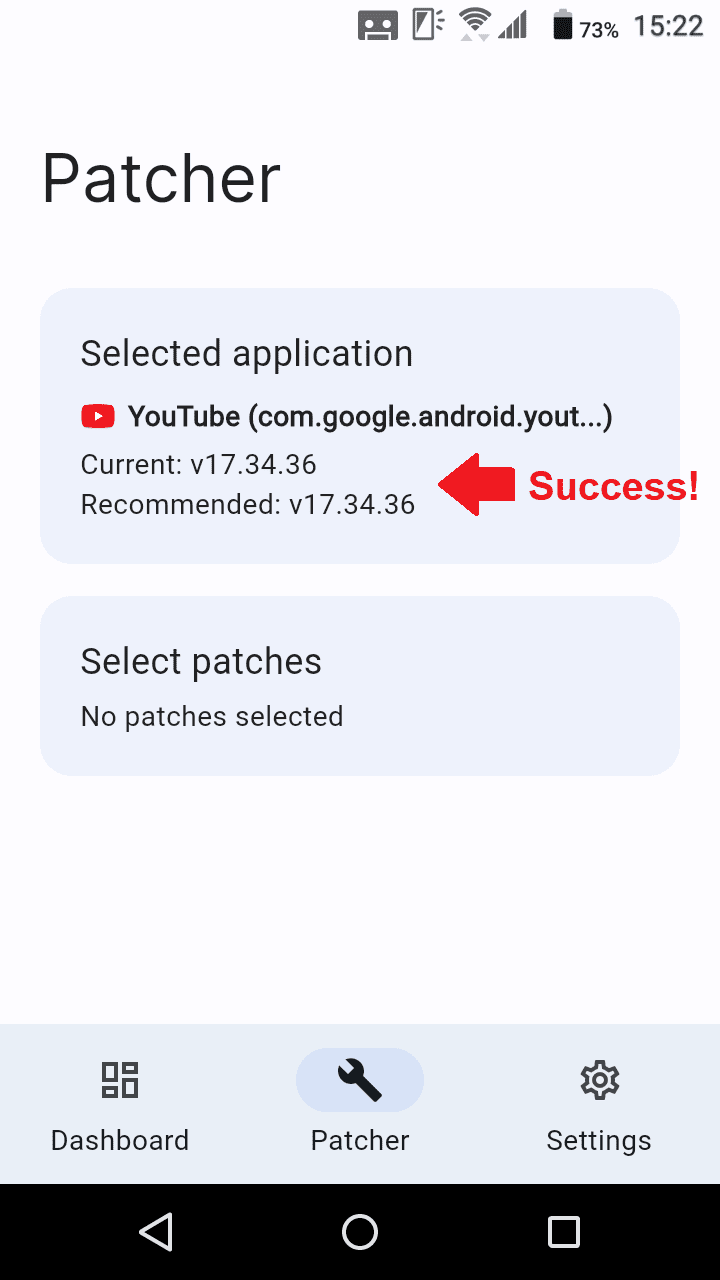
Task: Tap Recommended version v17.34.36 line
Action: (248, 504)
